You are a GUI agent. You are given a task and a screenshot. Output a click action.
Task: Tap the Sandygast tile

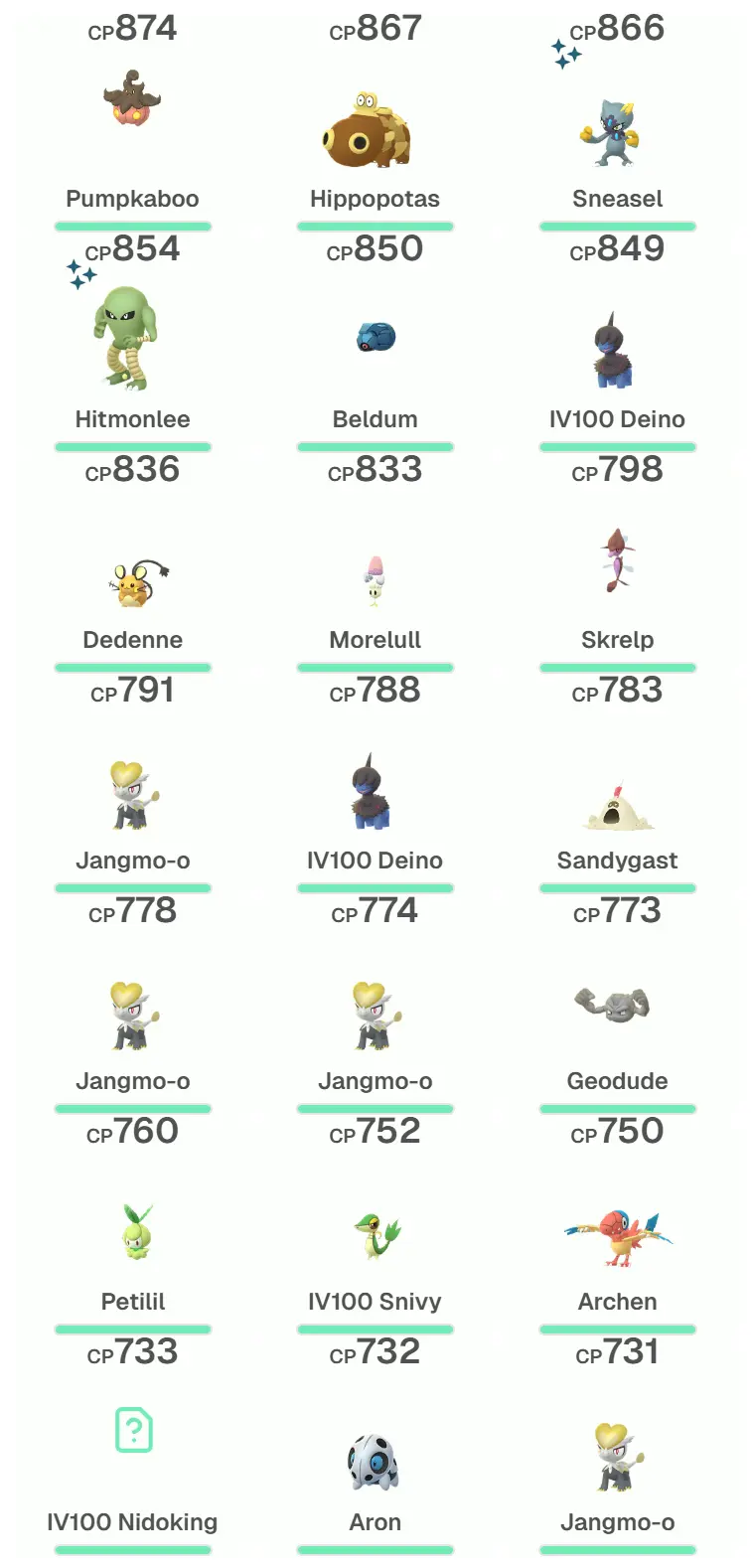pos(617,806)
